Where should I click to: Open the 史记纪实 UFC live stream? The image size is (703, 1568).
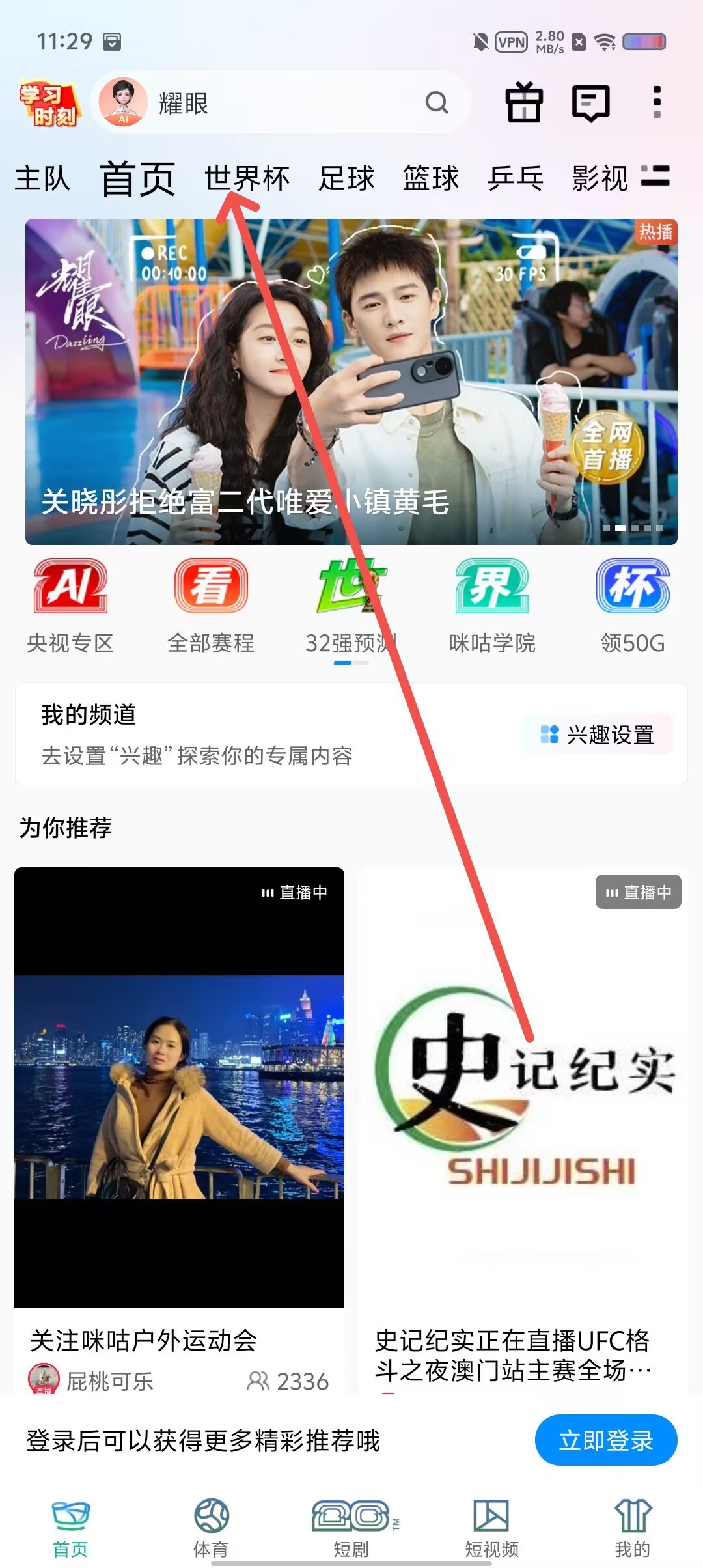[523, 1130]
